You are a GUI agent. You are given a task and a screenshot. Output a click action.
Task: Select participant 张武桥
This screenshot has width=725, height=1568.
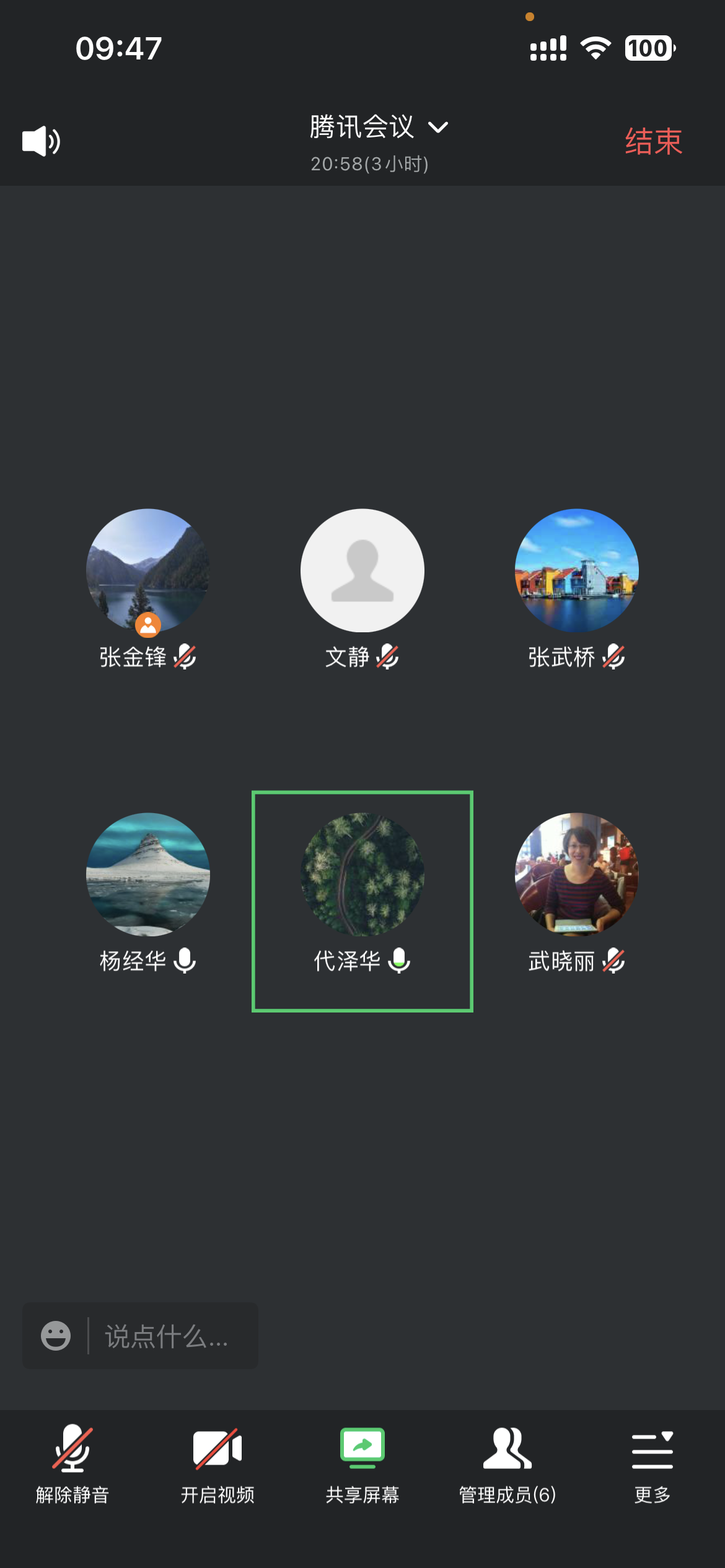tap(577, 570)
